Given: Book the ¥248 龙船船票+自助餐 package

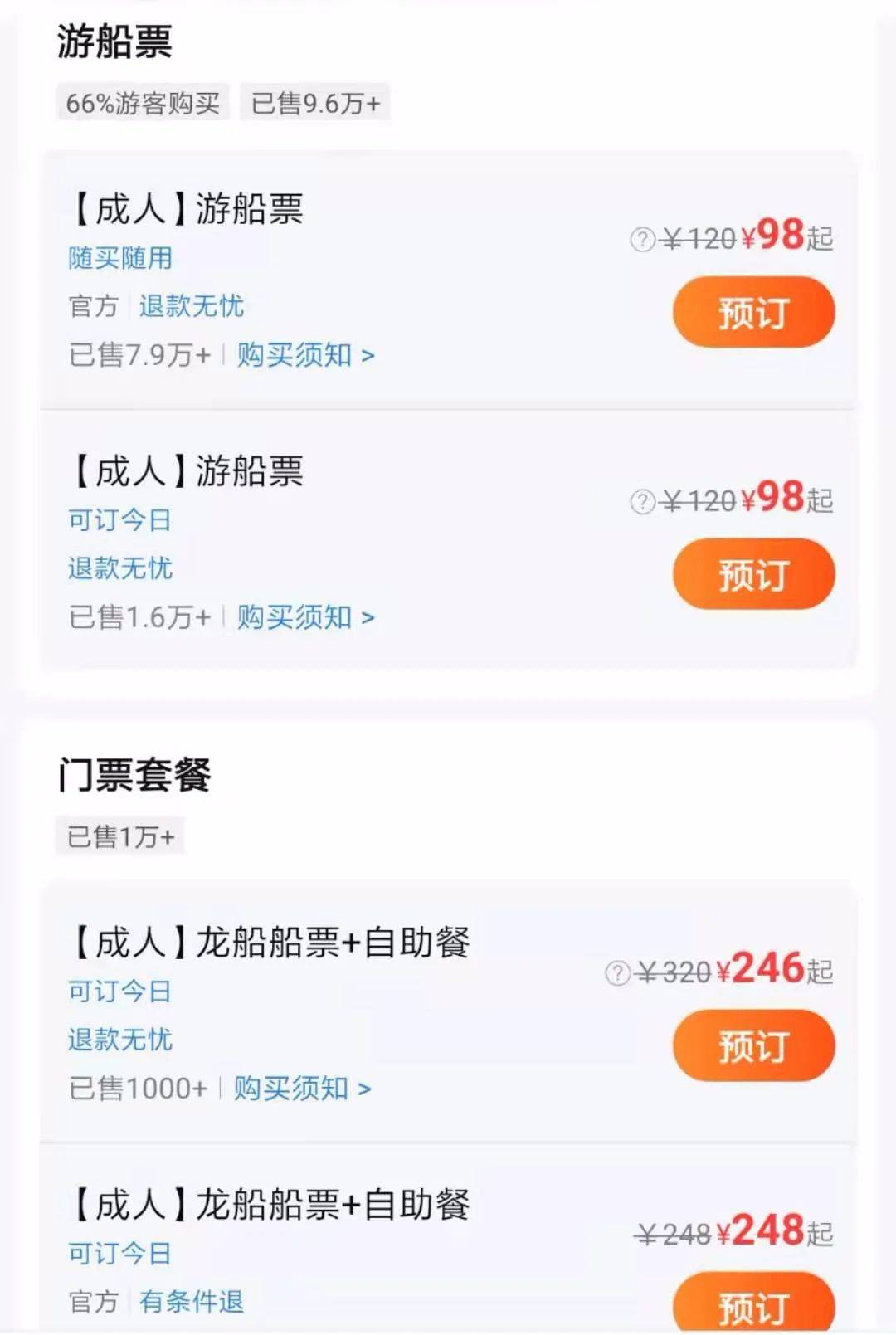Looking at the screenshot, I should 752,1306.
